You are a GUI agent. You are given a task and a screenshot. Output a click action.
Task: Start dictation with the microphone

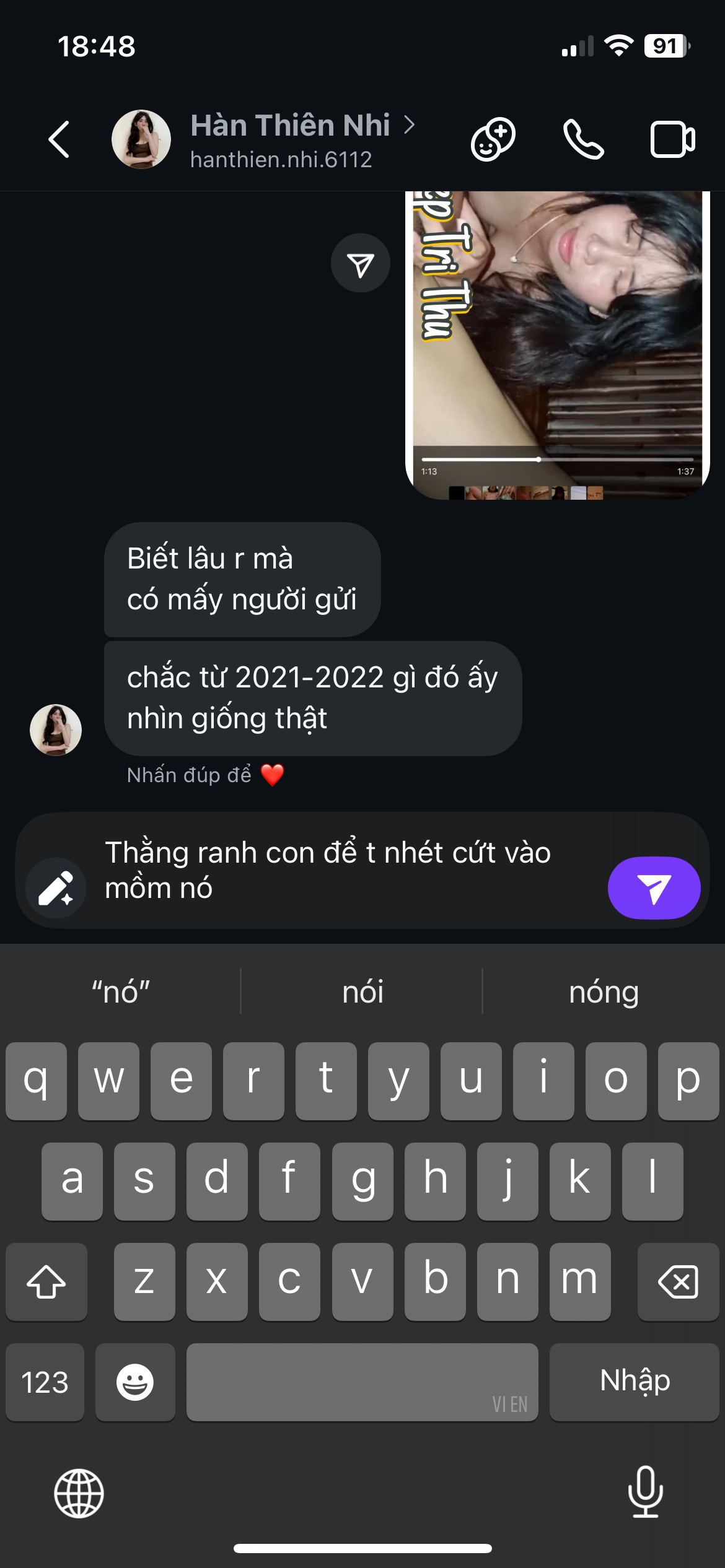pos(645,1492)
